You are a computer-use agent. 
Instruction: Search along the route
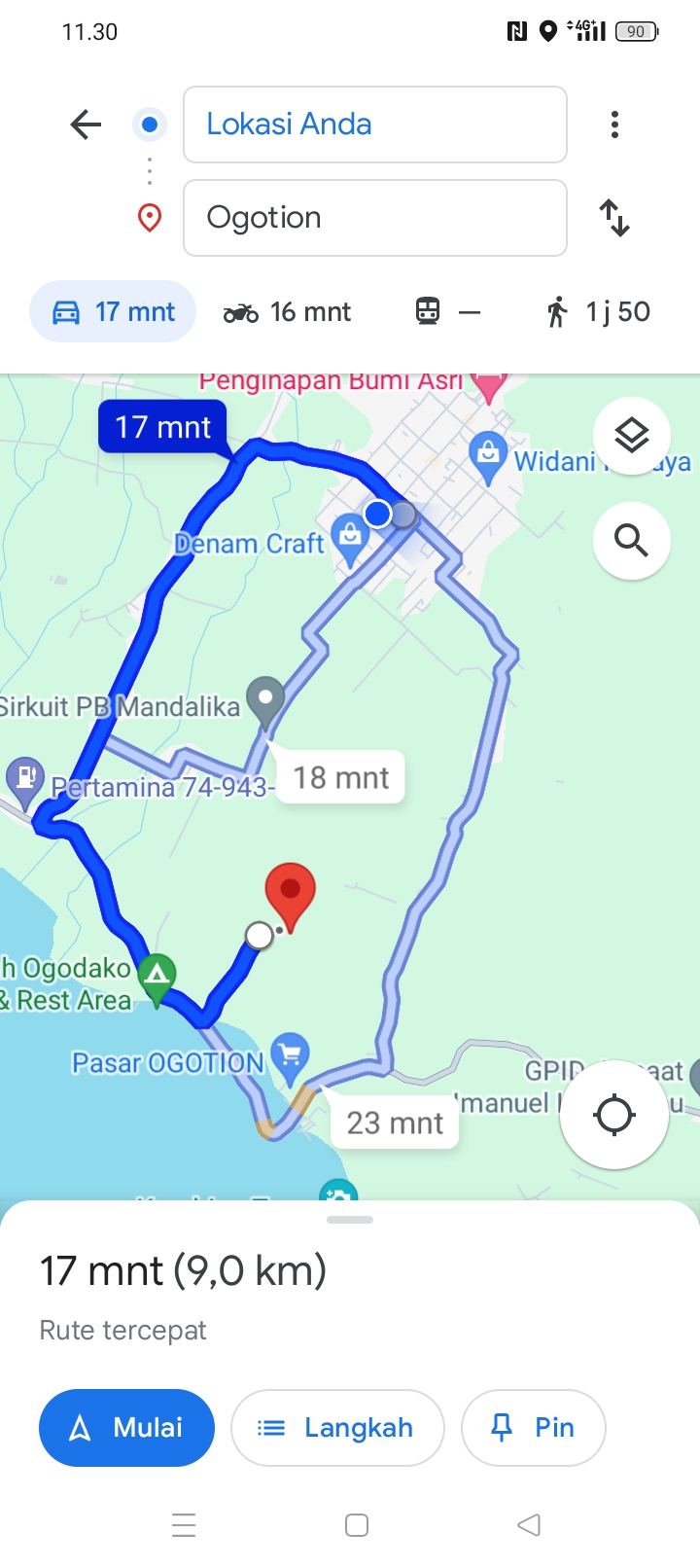(632, 540)
